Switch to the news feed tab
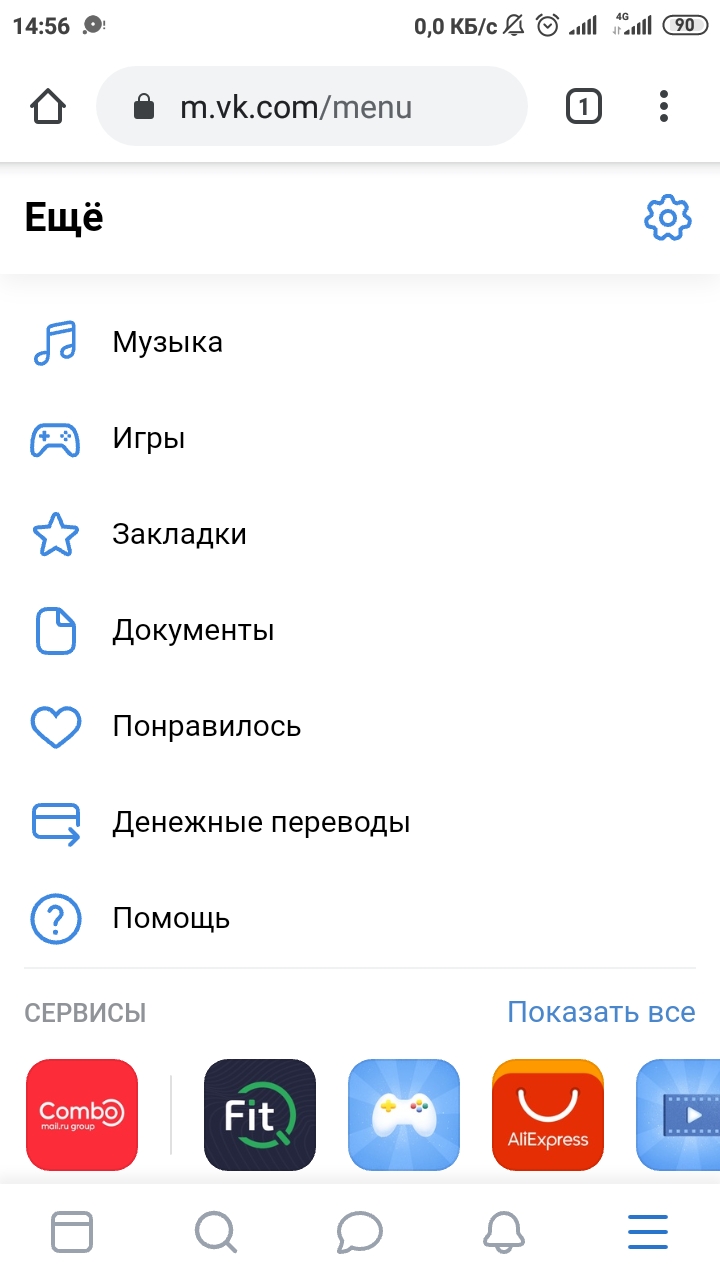This screenshot has height=1280, width=720. pos(72,1232)
